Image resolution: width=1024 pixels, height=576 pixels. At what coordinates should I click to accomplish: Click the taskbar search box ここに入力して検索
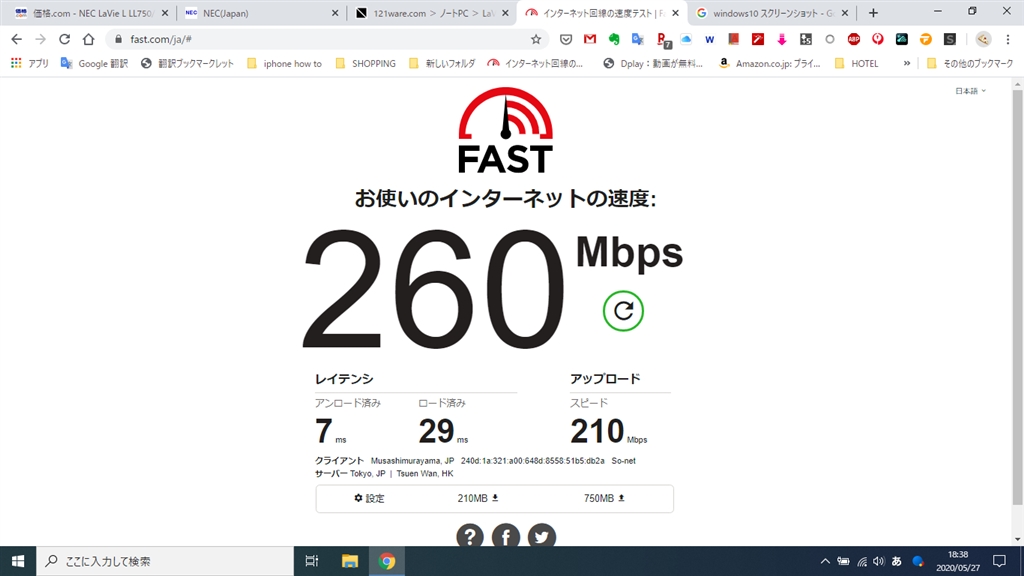coord(165,560)
